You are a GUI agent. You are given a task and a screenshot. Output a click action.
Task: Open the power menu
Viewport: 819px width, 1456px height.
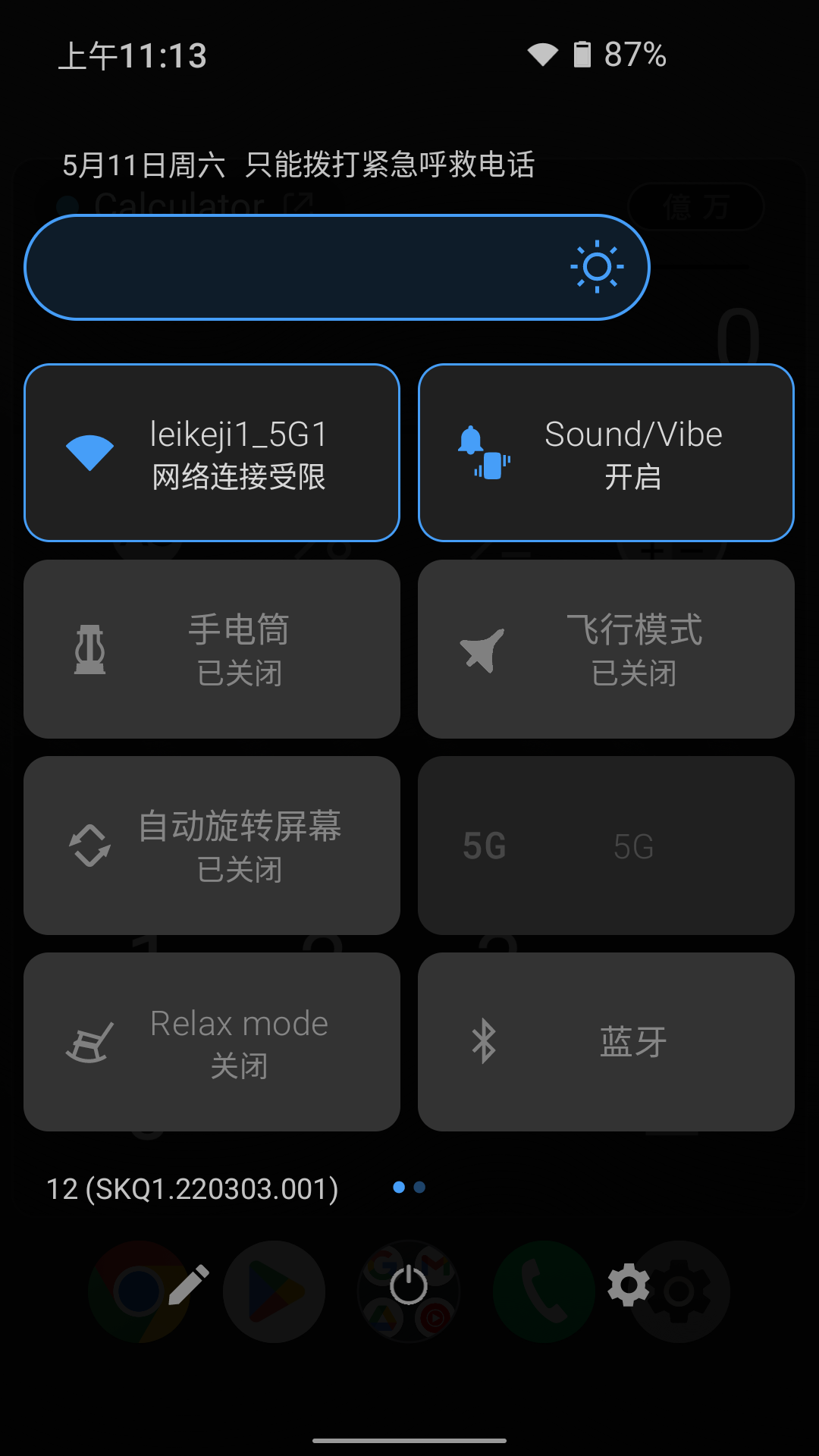[409, 1285]
